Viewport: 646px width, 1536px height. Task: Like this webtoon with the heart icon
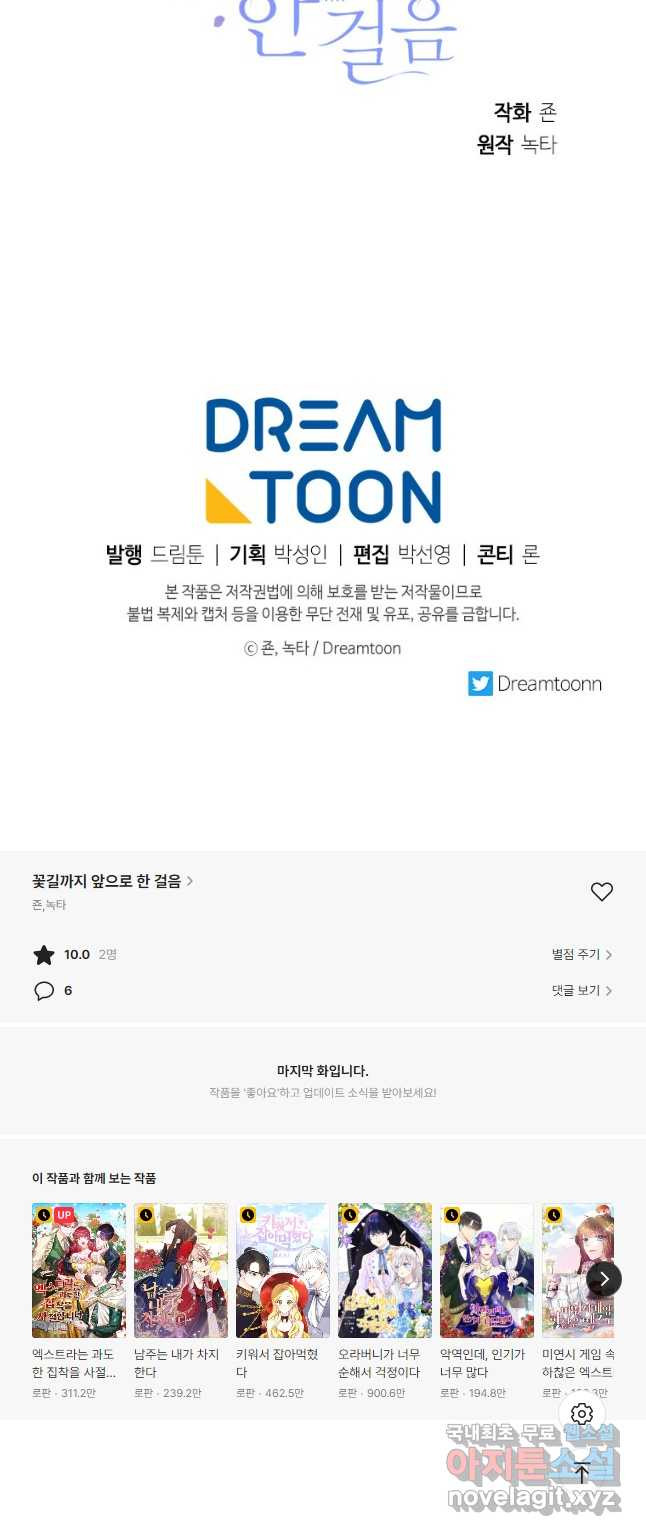(x=601, y=892)
